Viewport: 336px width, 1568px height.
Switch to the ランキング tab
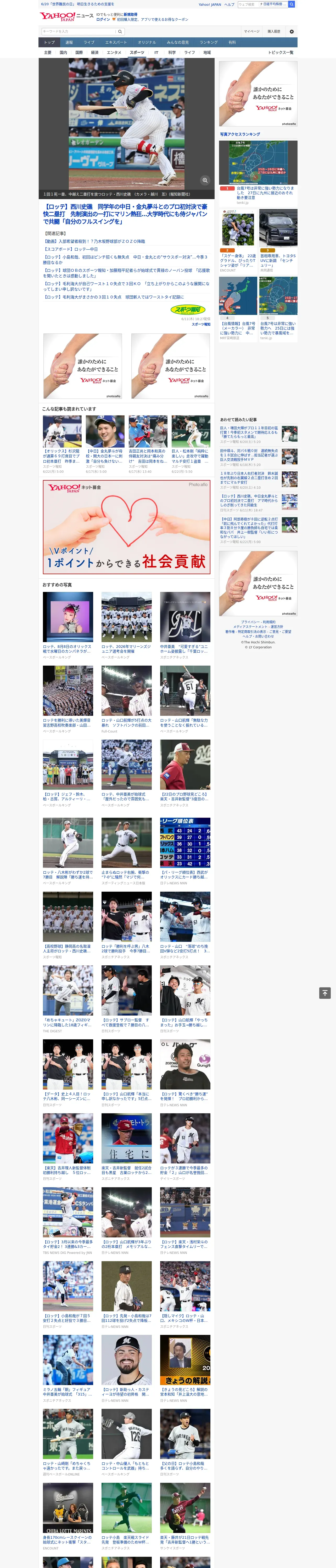(x=209, y=43)
